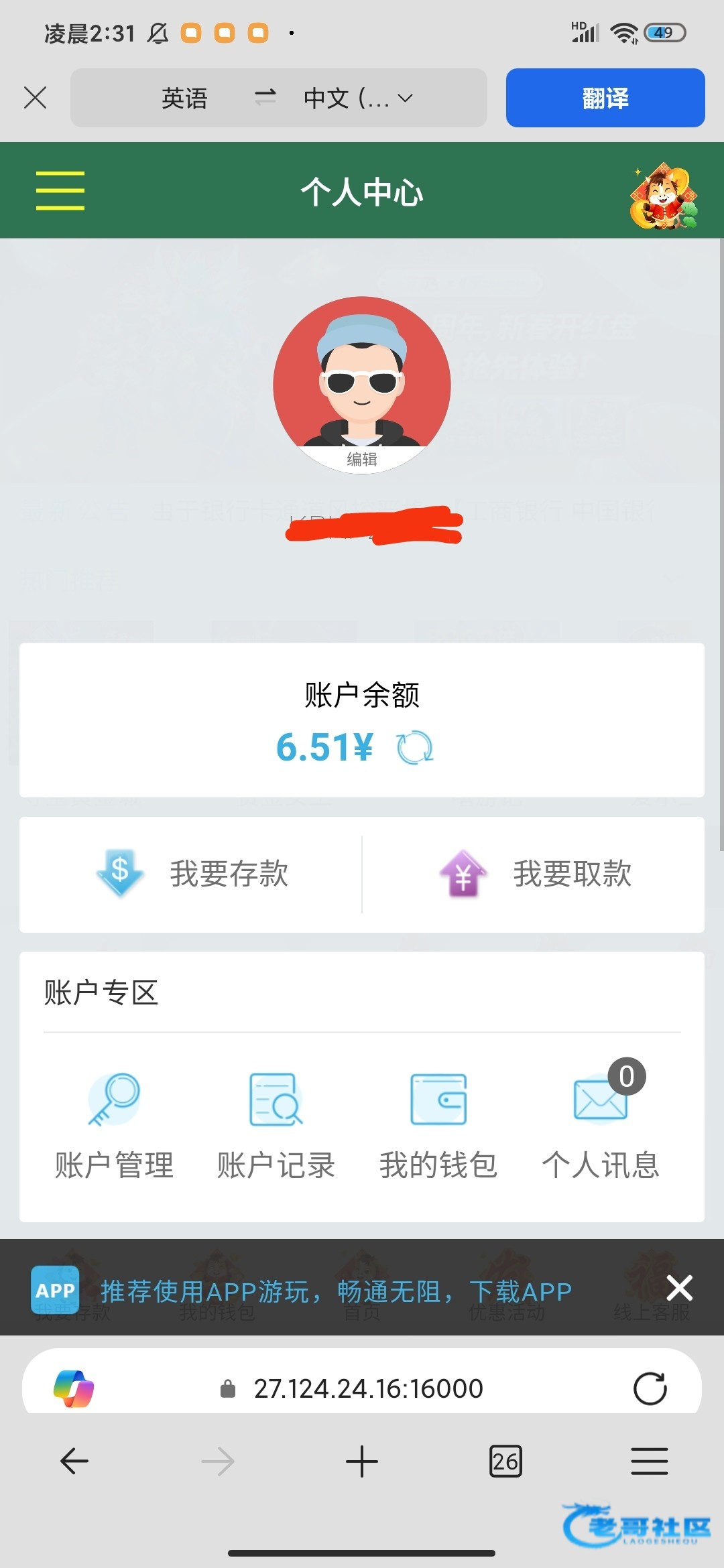The height and width of the screenshot is (1568, 724).
Task: Tap the download APP banner link
Action: [x=335, y=1291]
